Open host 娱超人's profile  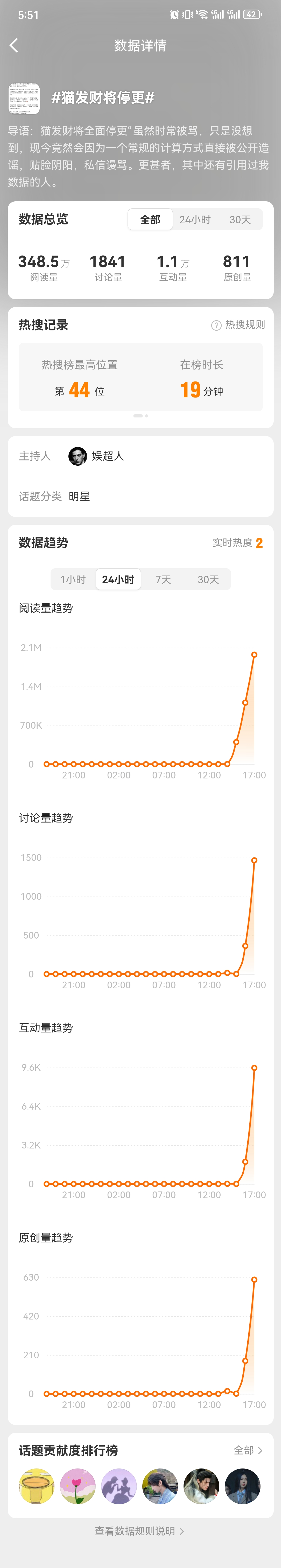[96, 456]
